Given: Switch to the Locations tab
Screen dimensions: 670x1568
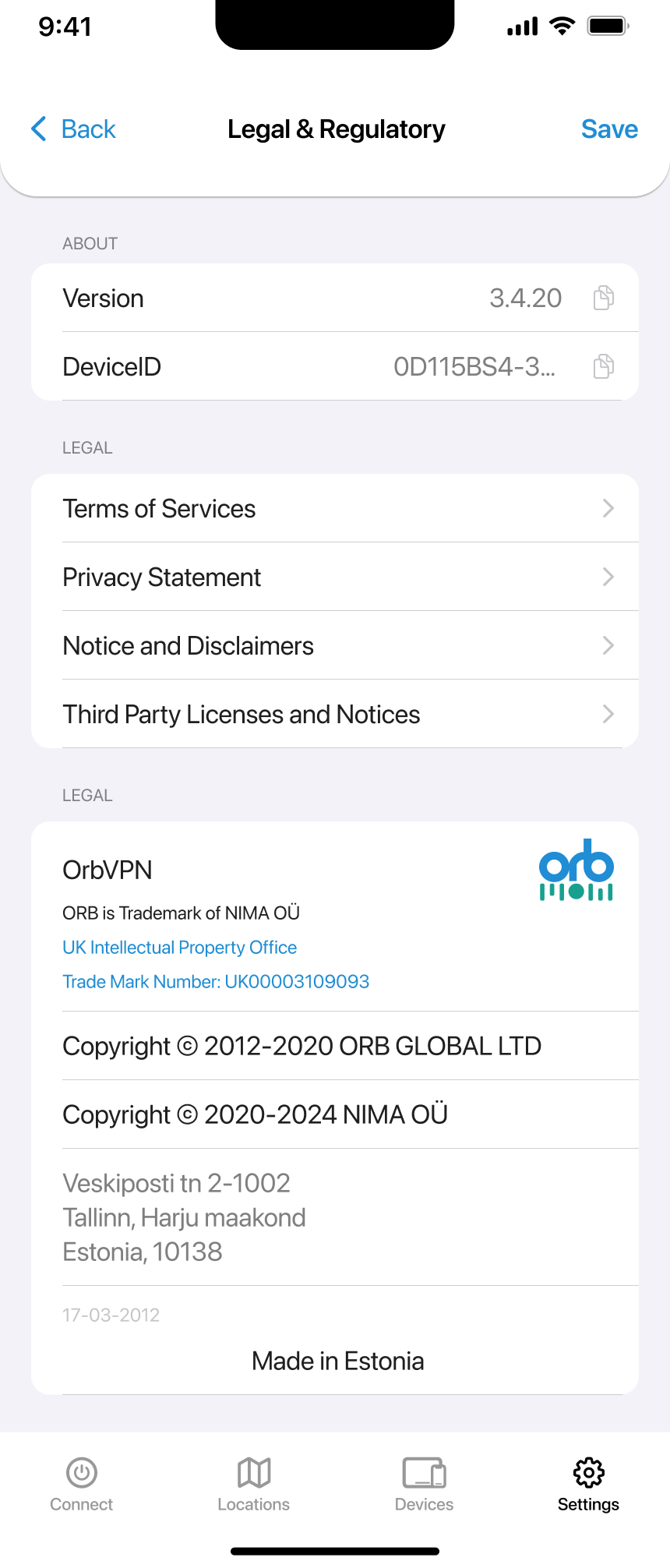Looking at the screenshot, I should (x=254, y=1484).
